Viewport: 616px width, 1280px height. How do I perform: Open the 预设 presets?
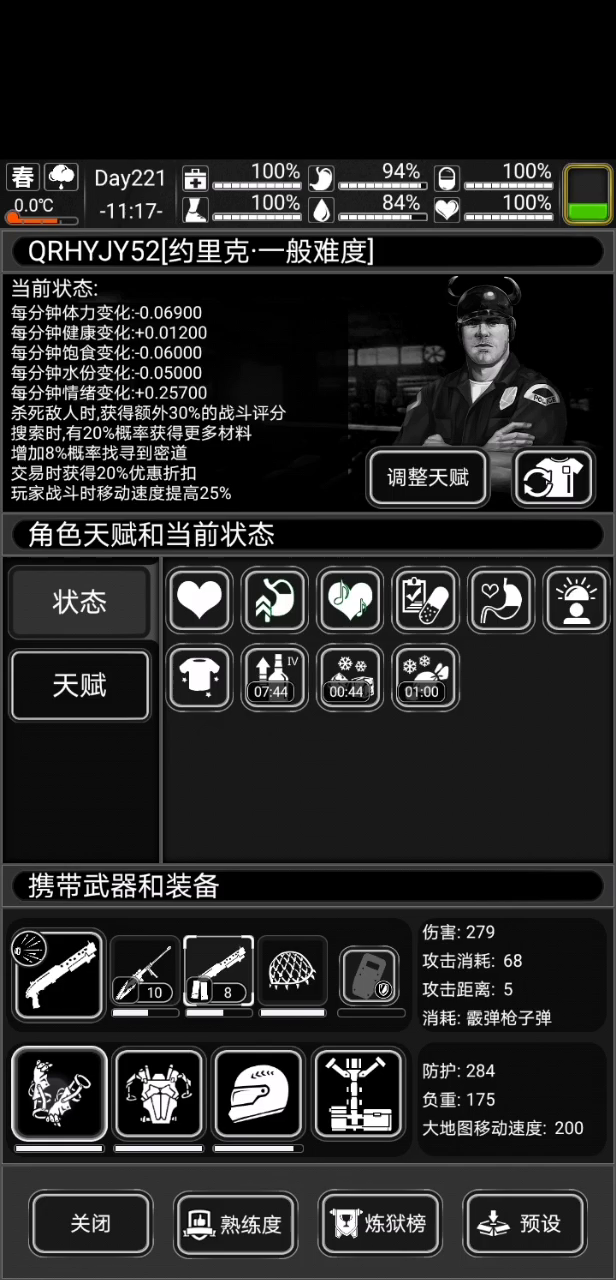pos(525,1223)
